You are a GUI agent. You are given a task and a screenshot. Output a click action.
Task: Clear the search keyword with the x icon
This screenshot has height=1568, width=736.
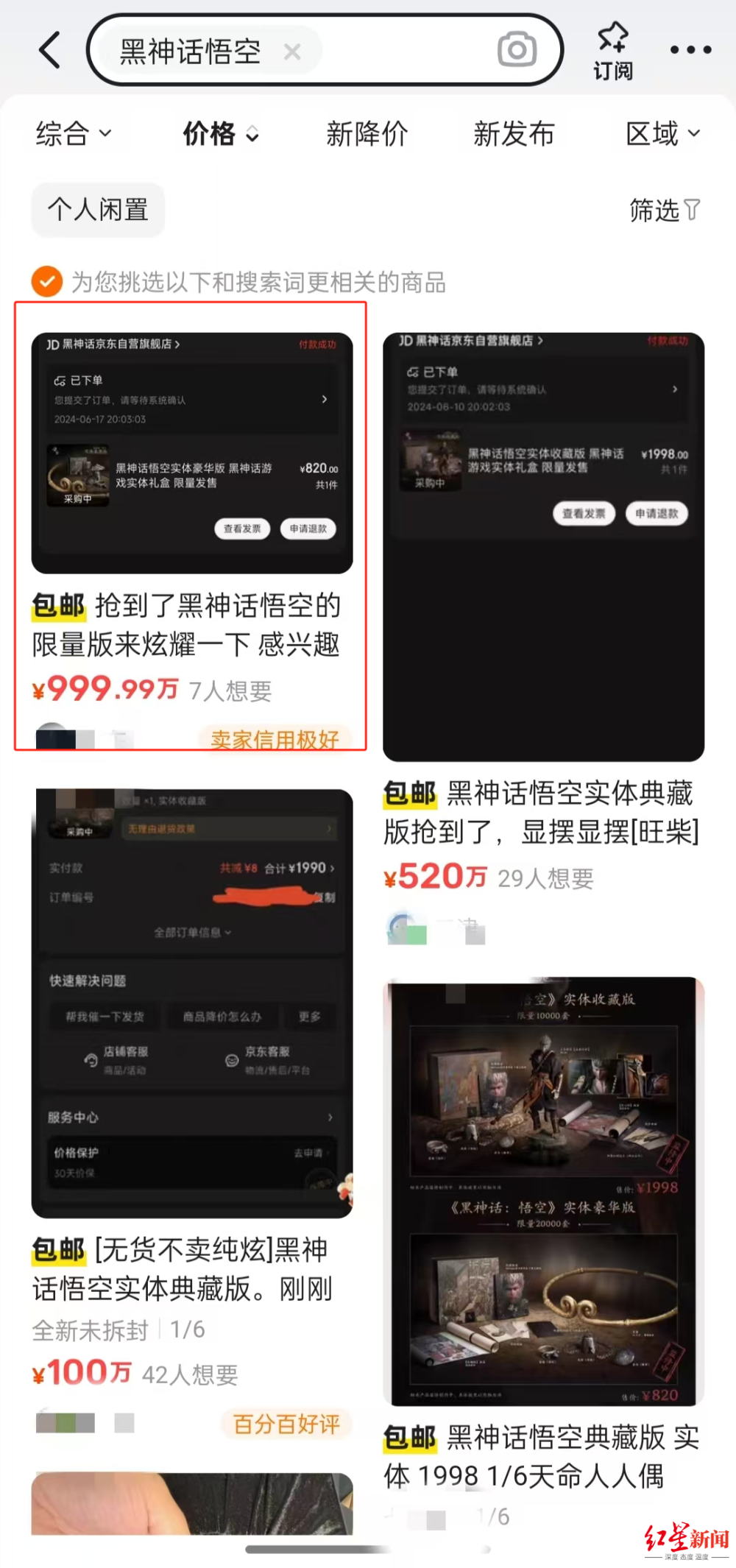pos(292,51)
